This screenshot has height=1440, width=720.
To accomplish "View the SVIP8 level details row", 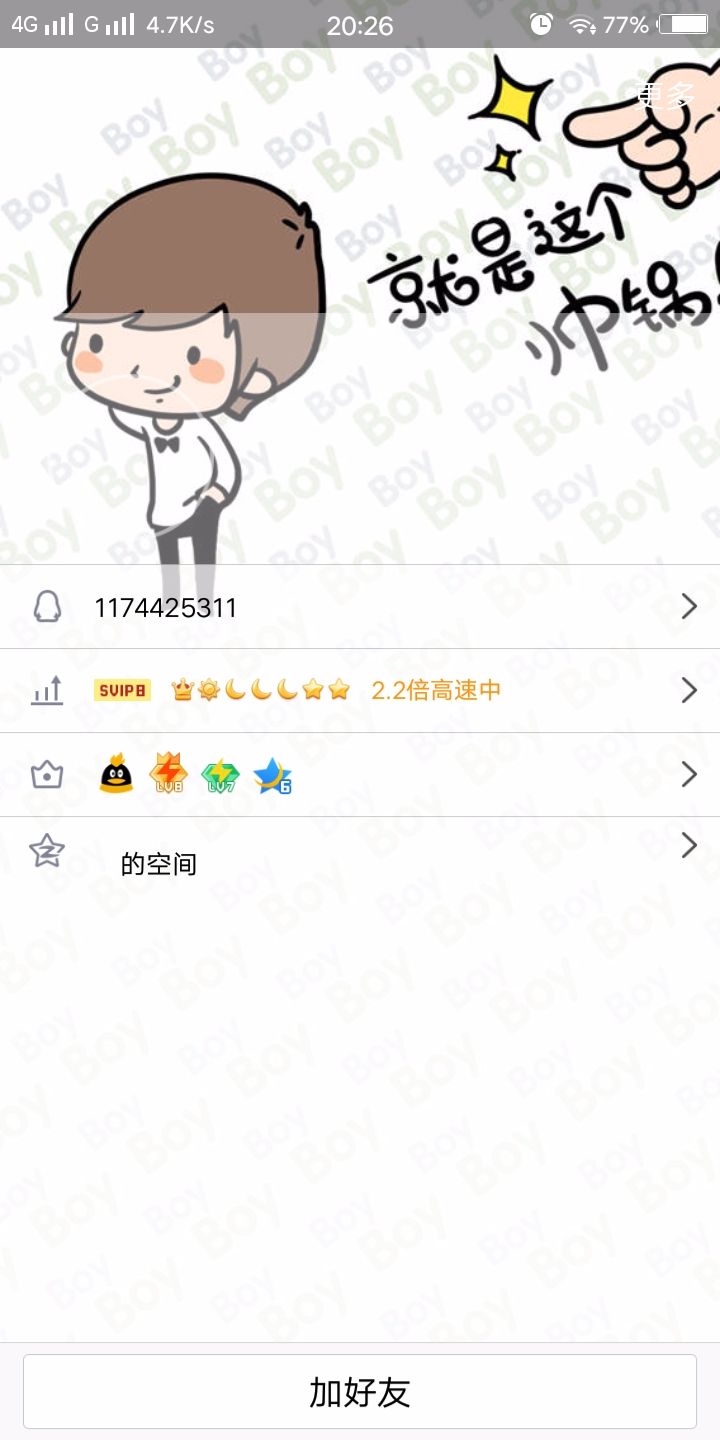I will click(x=360, y=691).
